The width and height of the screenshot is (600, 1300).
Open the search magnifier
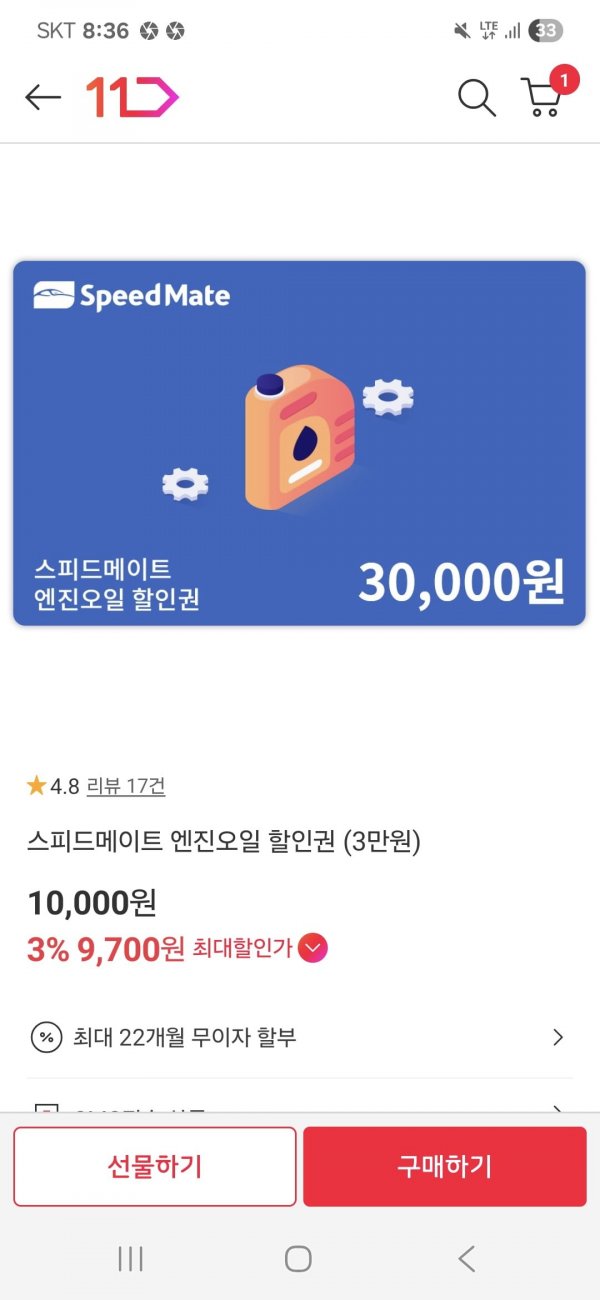477,98
